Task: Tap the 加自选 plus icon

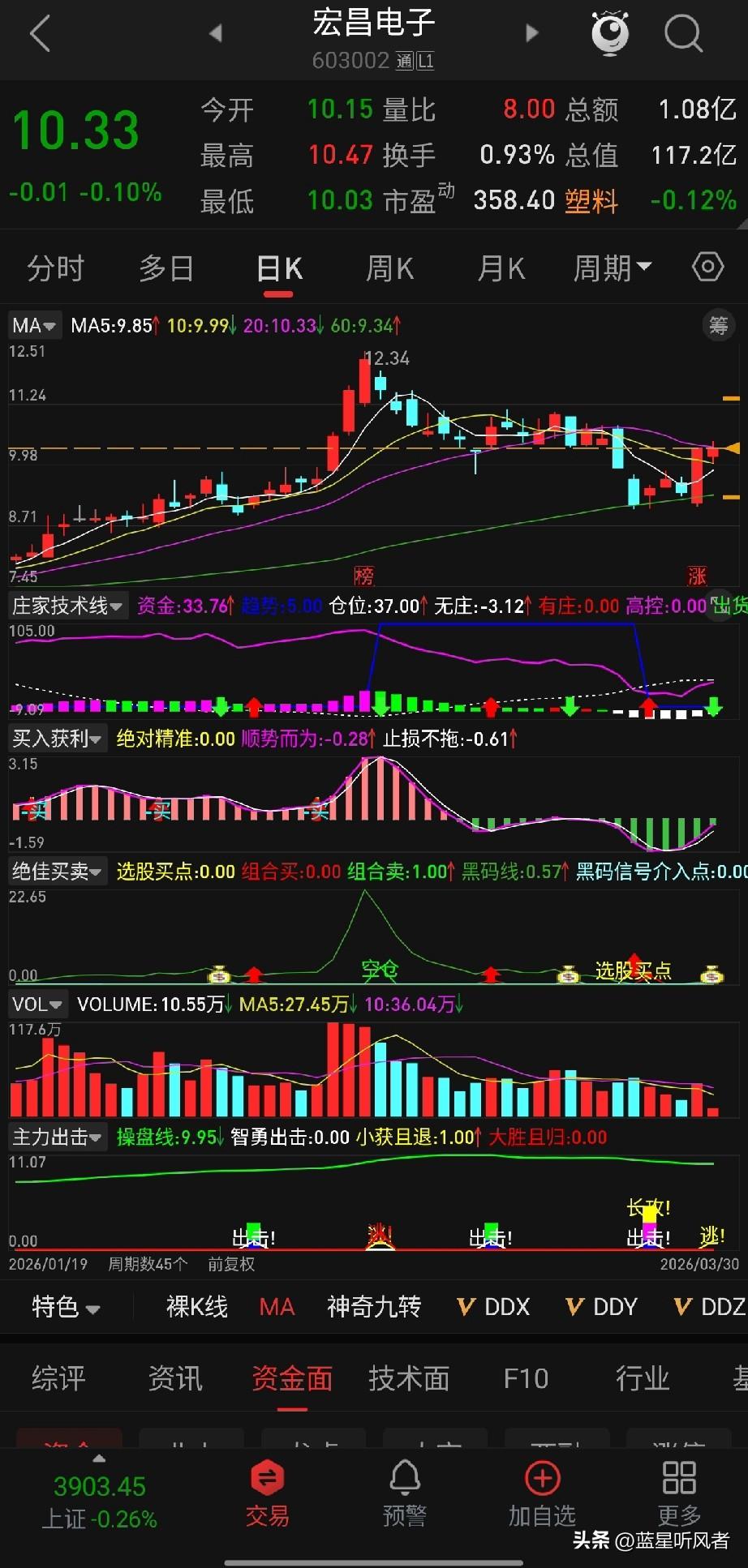Action: [542, 1492]
